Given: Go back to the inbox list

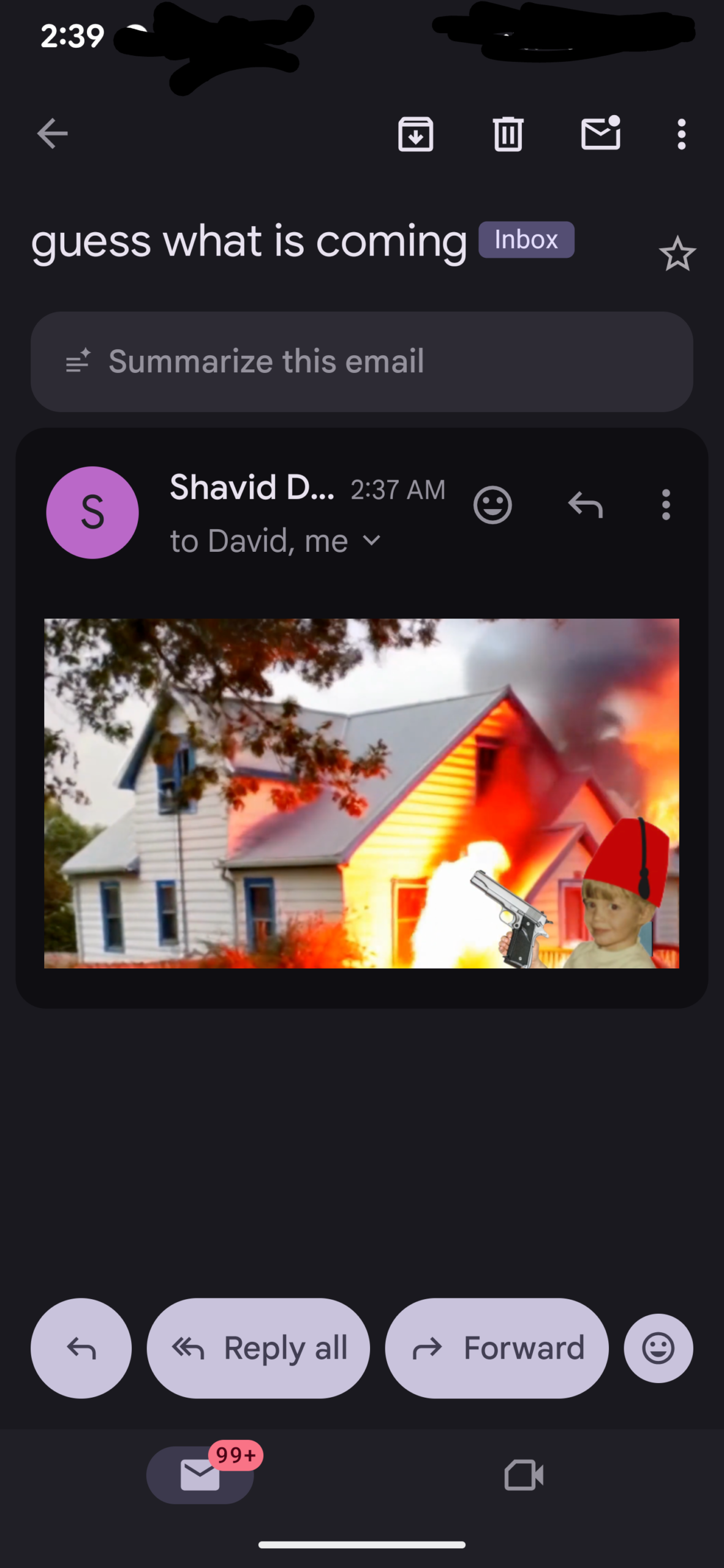Looking at the screenshot, I should tap(52, 134).
